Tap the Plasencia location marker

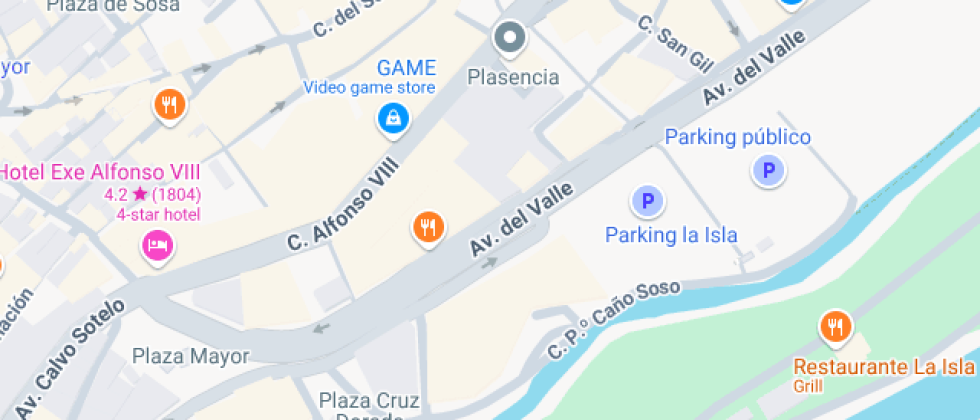tap(511, 39)
